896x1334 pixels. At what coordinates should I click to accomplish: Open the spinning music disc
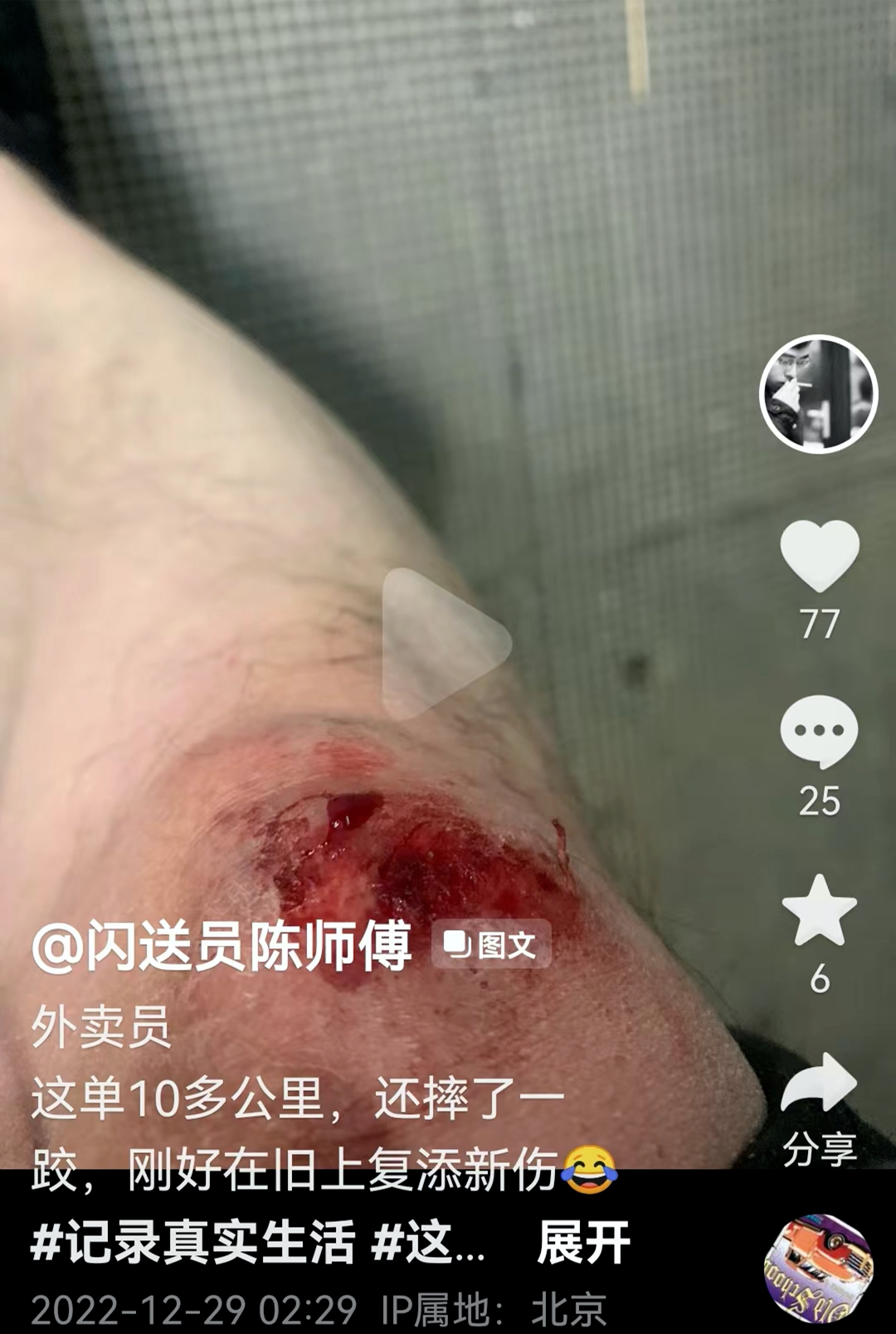tap(817, 1269)
